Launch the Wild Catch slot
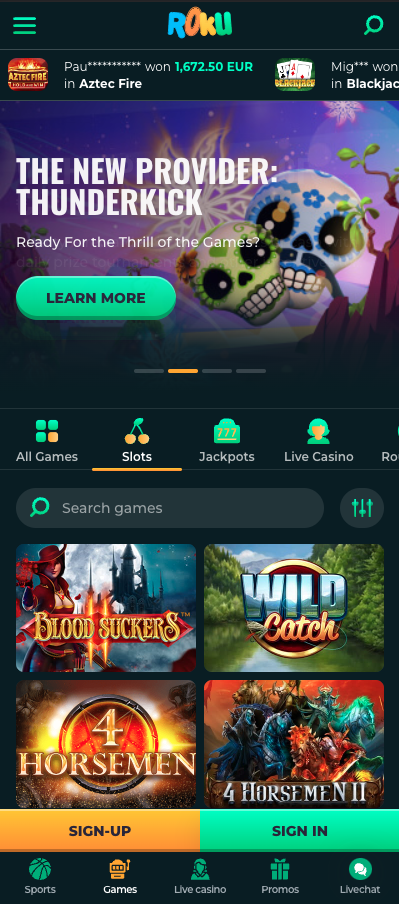 (x=294, y=608)
